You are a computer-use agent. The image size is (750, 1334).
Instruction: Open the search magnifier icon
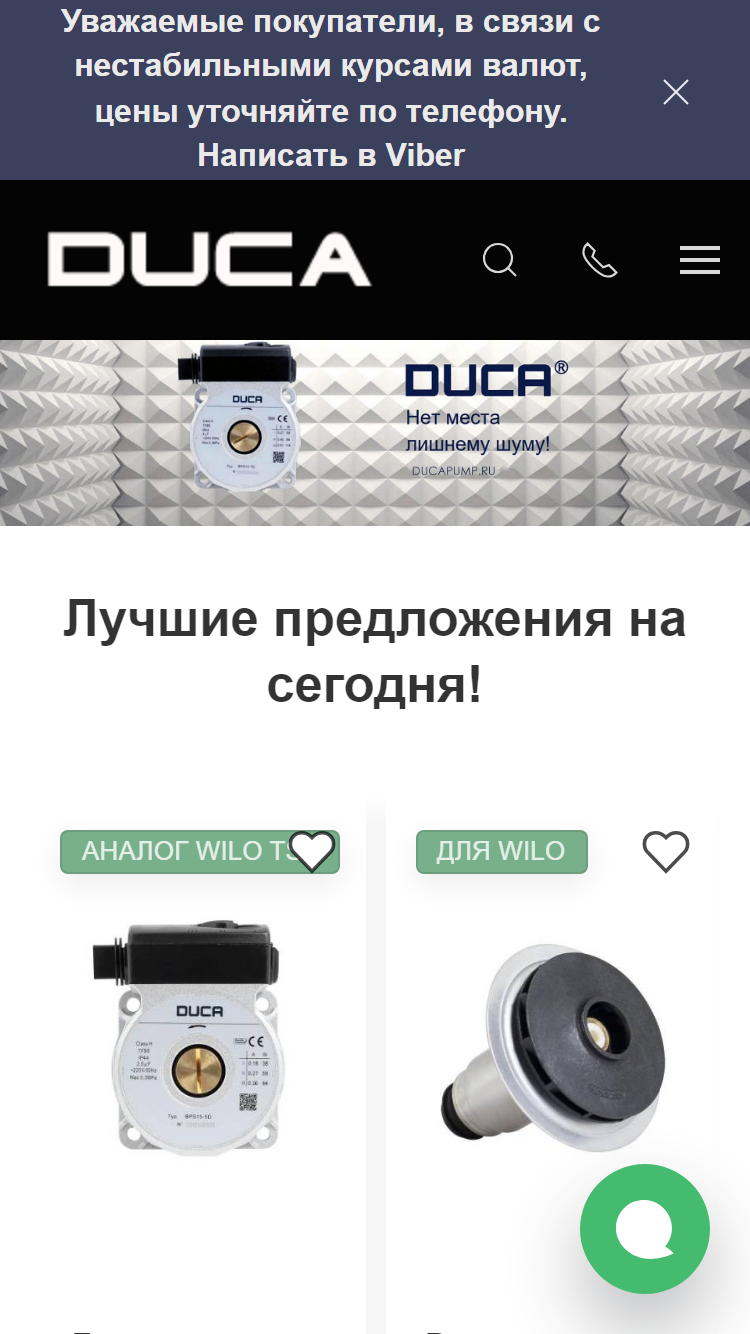(x=500, y=260)
